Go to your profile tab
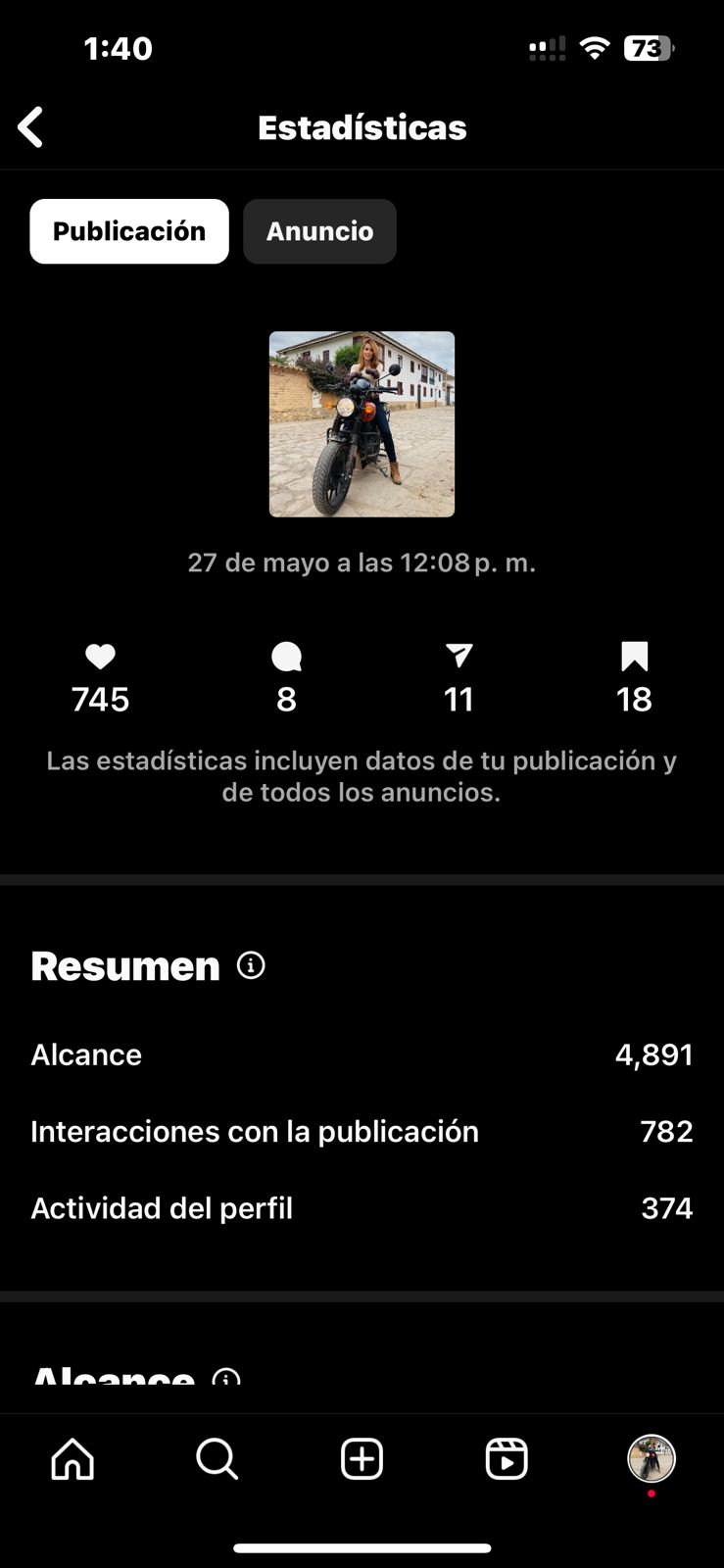The height and width of the screenshot is (1568, 724). [x=652, y=1458]
